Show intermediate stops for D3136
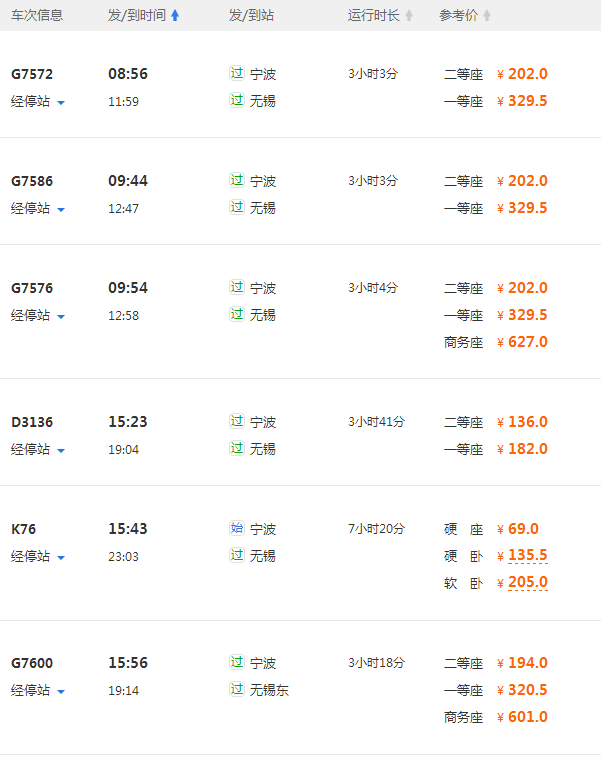Image resolution: width=601 pixels, height=764 pixels. coord(38,449)
